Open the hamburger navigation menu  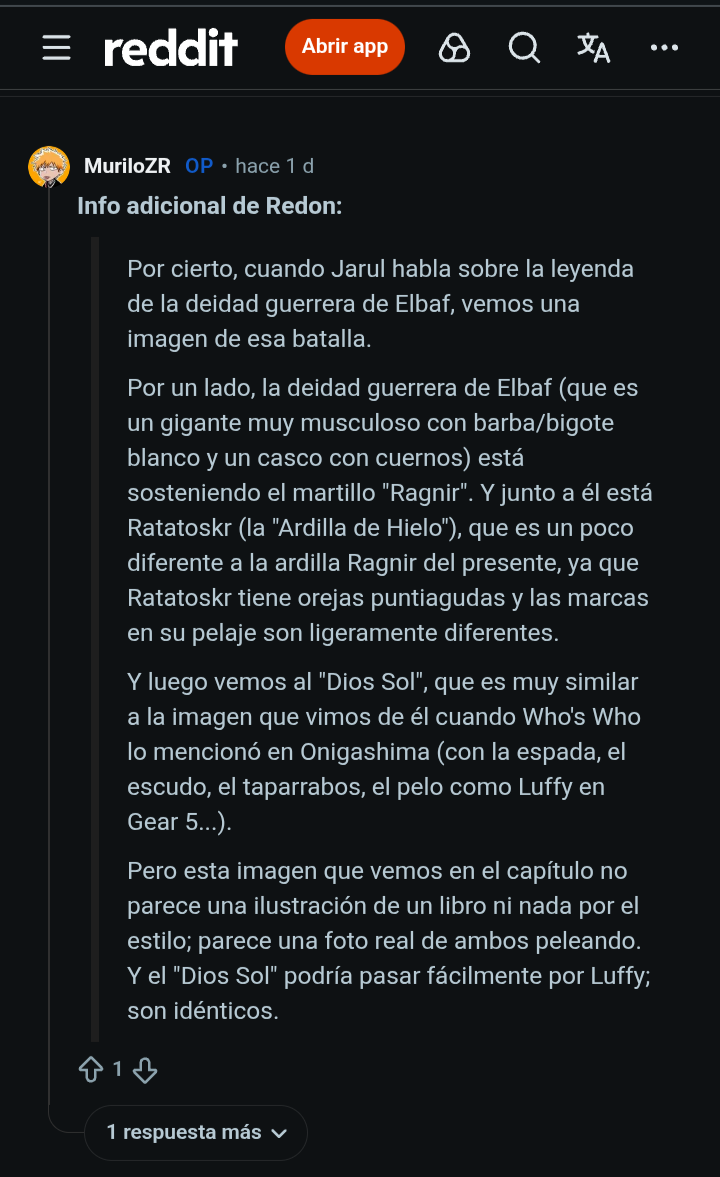pos(56,47)
